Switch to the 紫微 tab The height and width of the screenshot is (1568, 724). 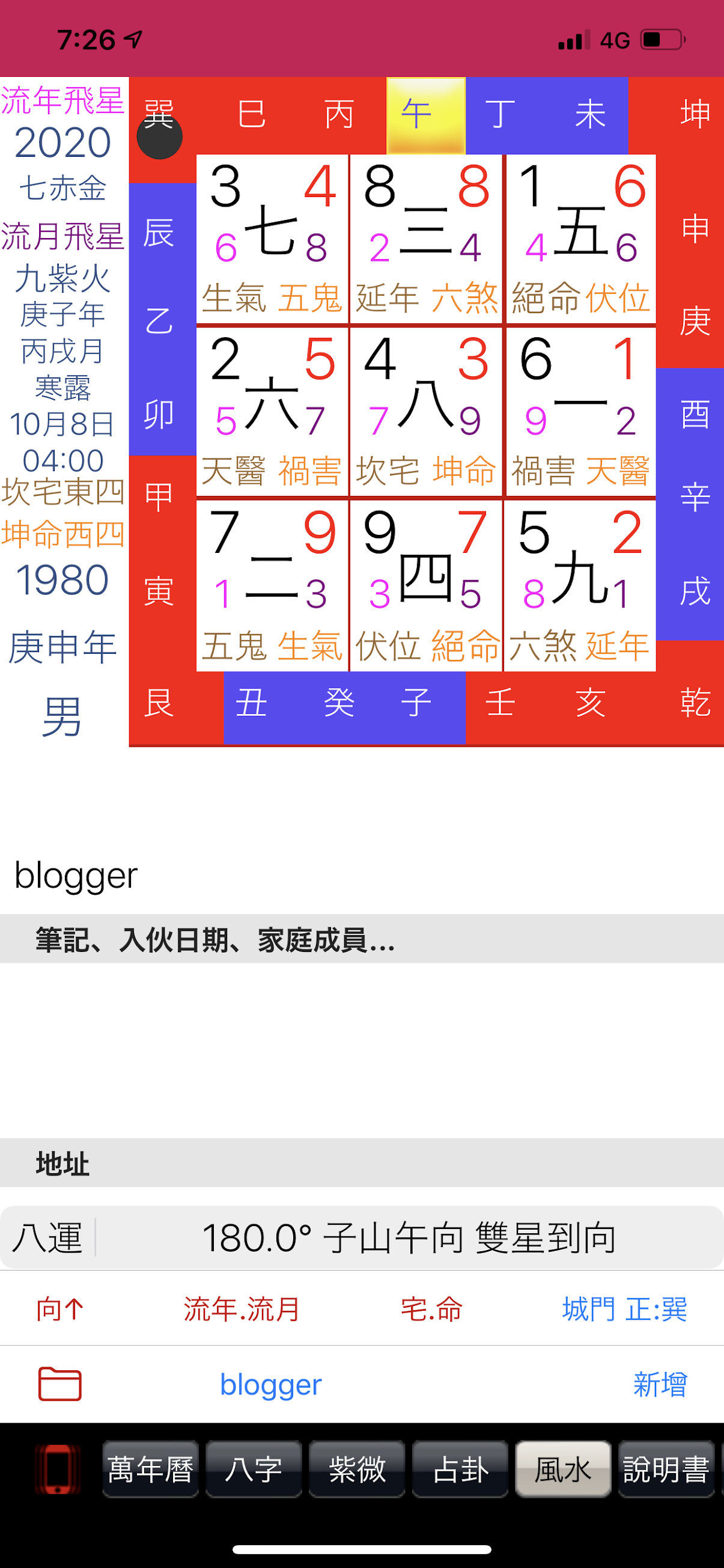(x=357, y=1469)
